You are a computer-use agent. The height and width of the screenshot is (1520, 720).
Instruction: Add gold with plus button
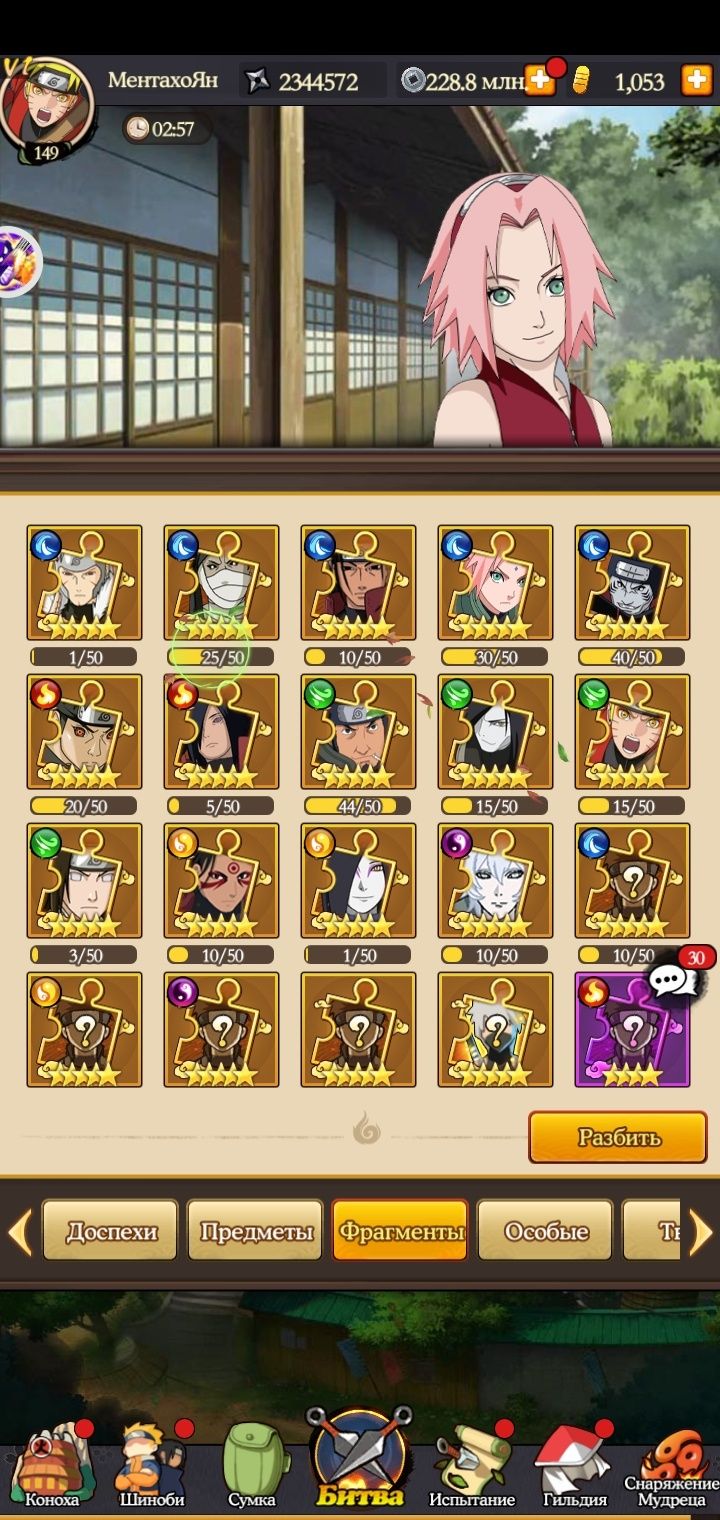click(x=696, y=81)
